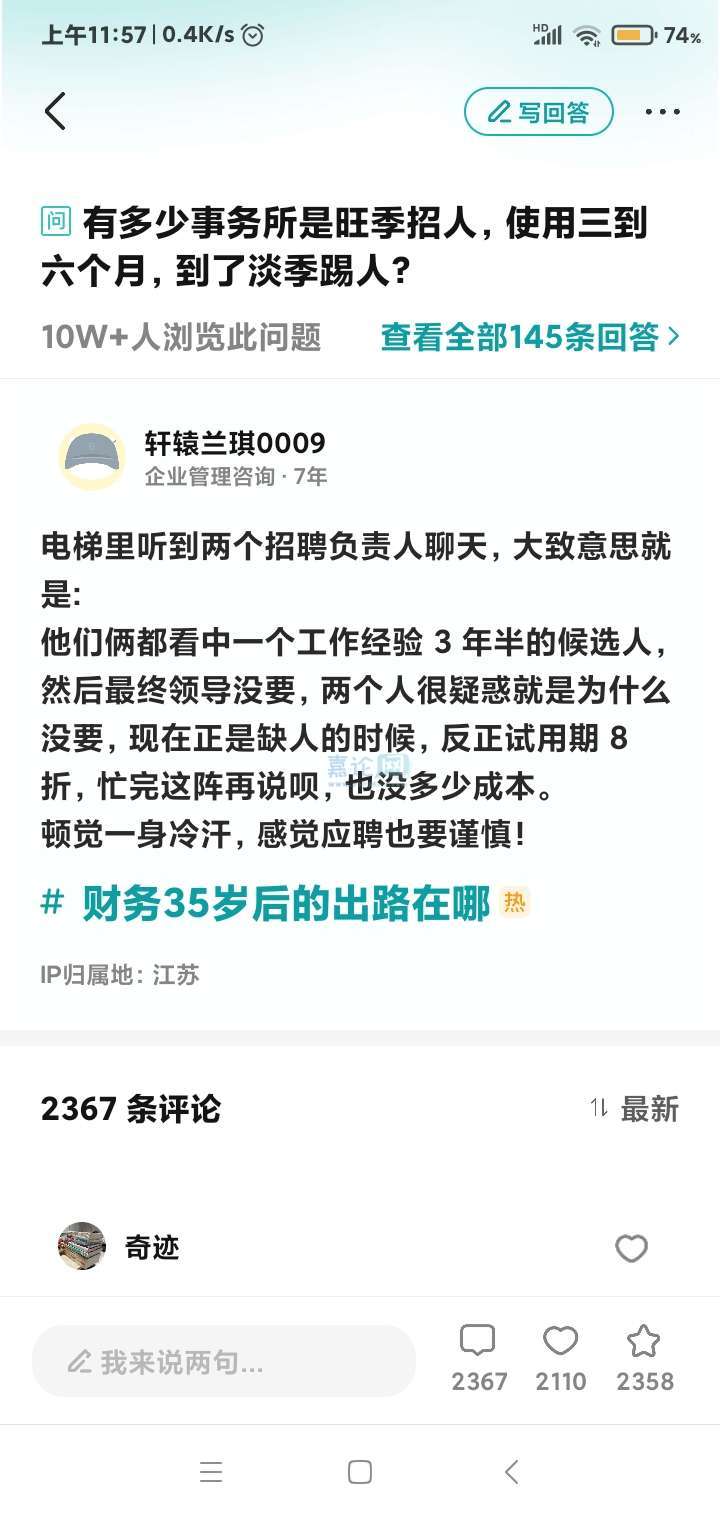Tap the 我来说两句 comment field
This screenshot has width=720, height=1520.
click(x=224, y=1361)
